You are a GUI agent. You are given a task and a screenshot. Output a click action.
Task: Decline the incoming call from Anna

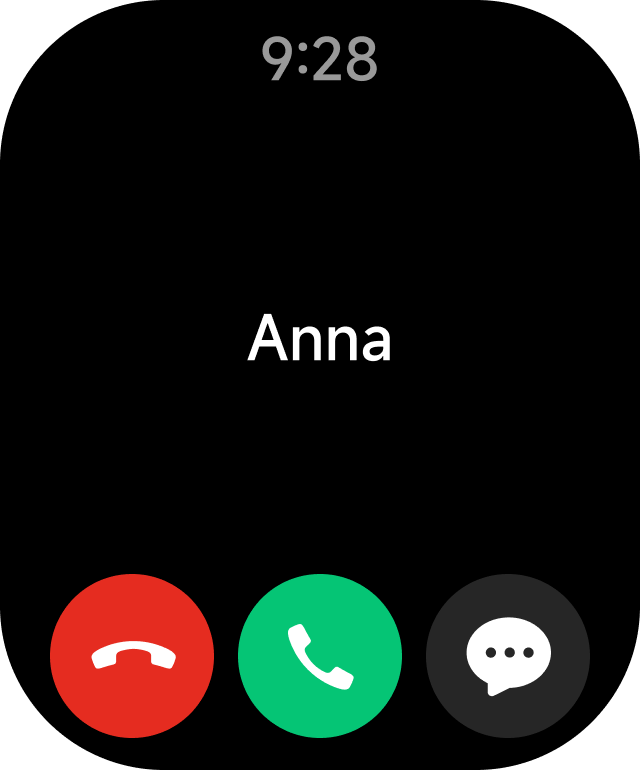click(132, 656)
